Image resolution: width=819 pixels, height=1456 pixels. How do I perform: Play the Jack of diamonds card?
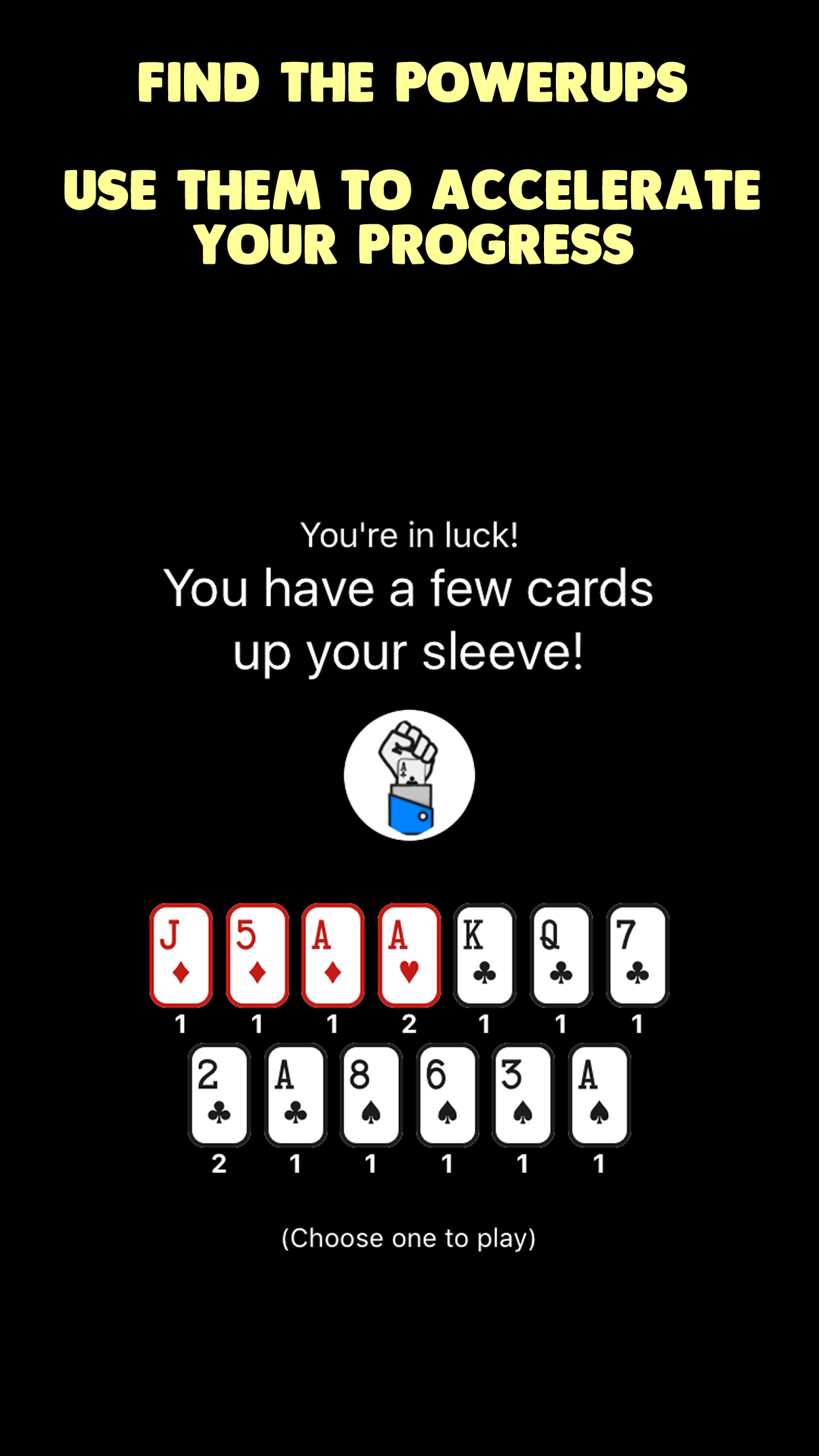click(181, 955)
